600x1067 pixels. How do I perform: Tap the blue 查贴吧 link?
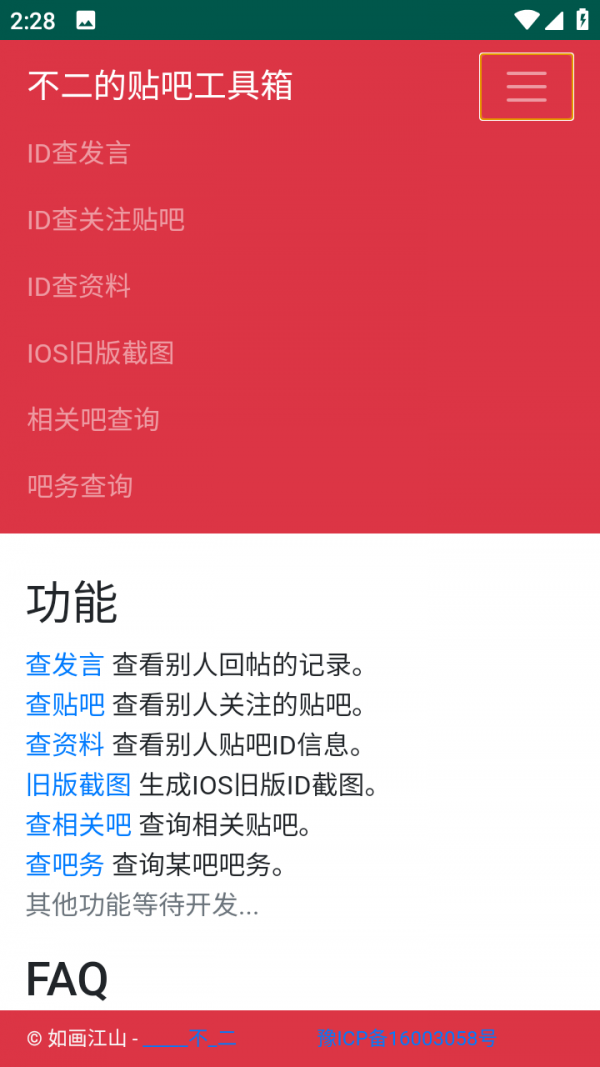click(65, 705)
